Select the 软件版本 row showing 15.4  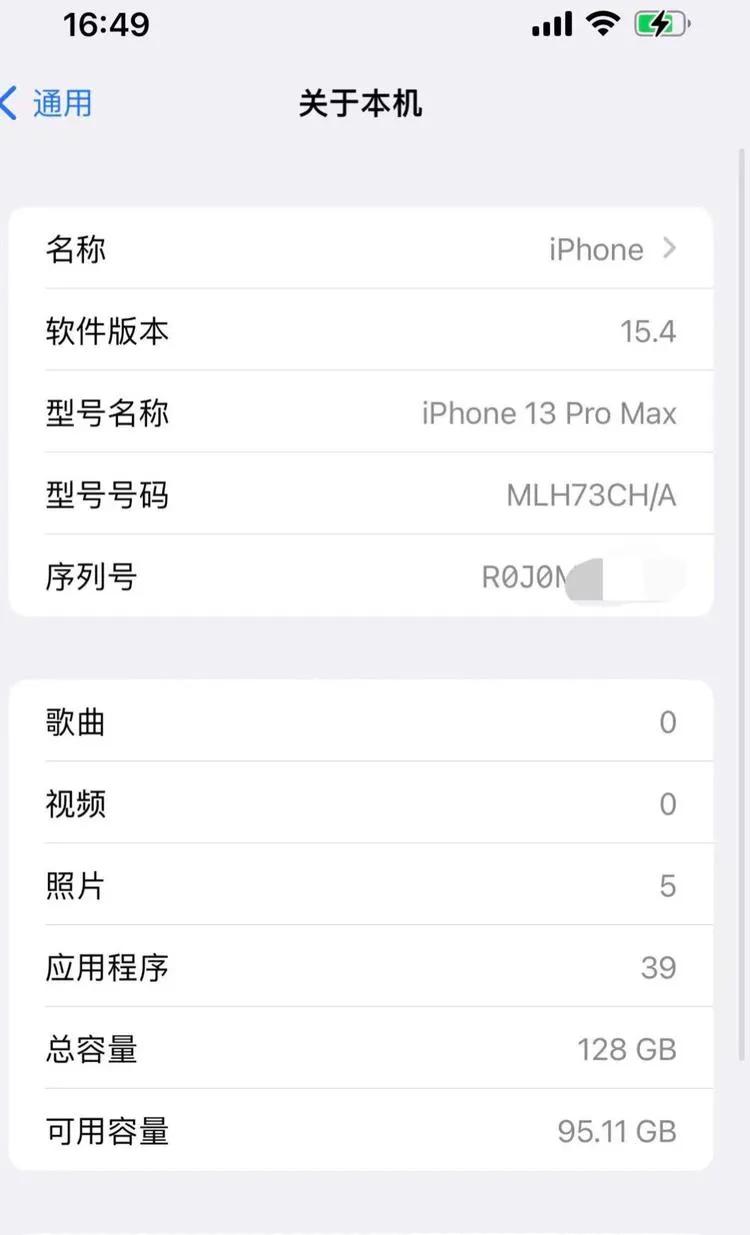pyautogui.click(x=375, y=331)
